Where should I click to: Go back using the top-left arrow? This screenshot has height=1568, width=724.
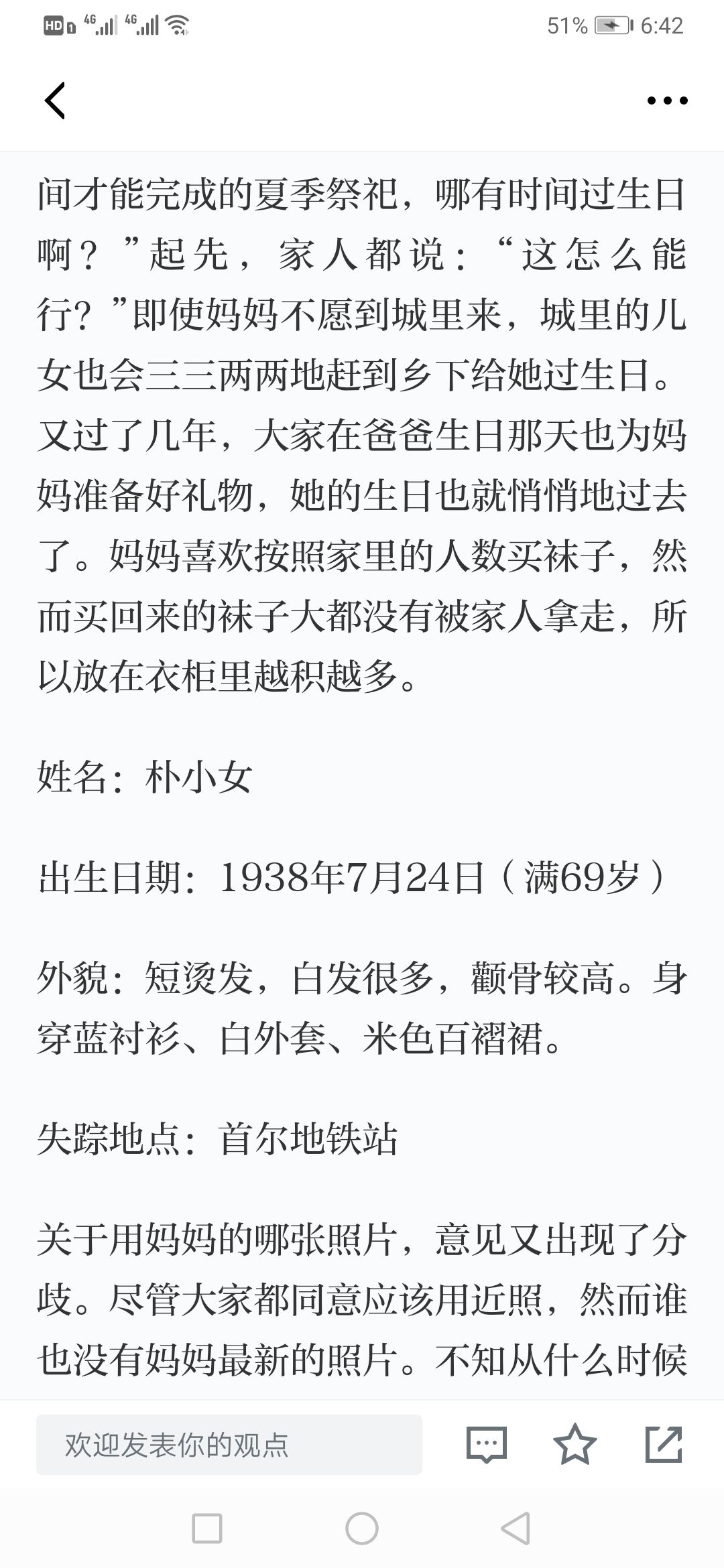pyautogui.click(x=55, y=101)
